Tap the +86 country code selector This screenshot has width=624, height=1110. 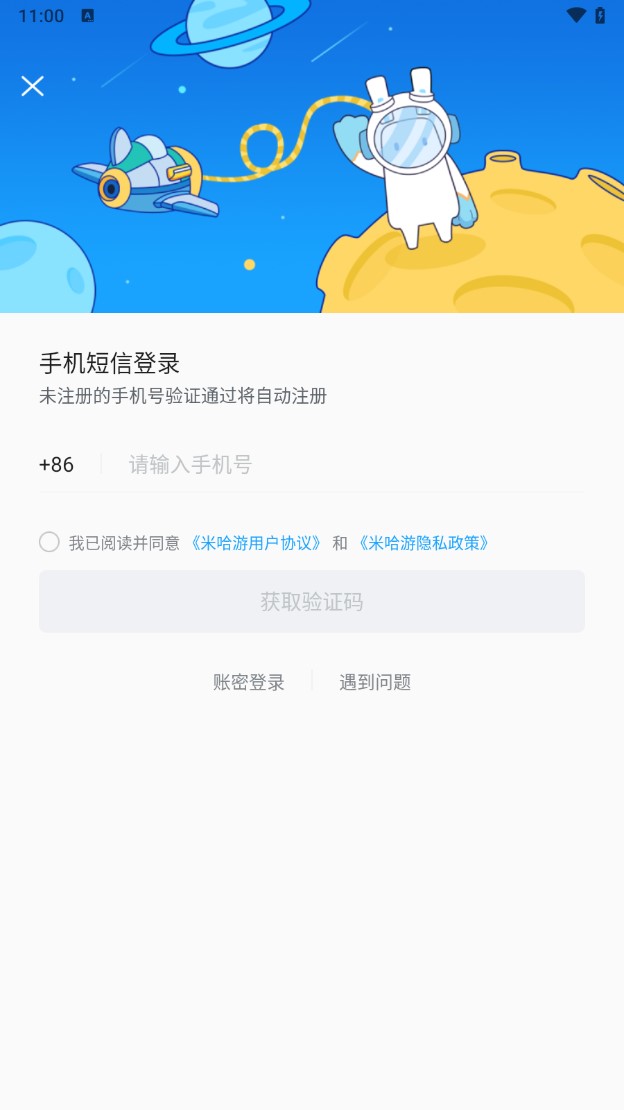click(57, 464)
